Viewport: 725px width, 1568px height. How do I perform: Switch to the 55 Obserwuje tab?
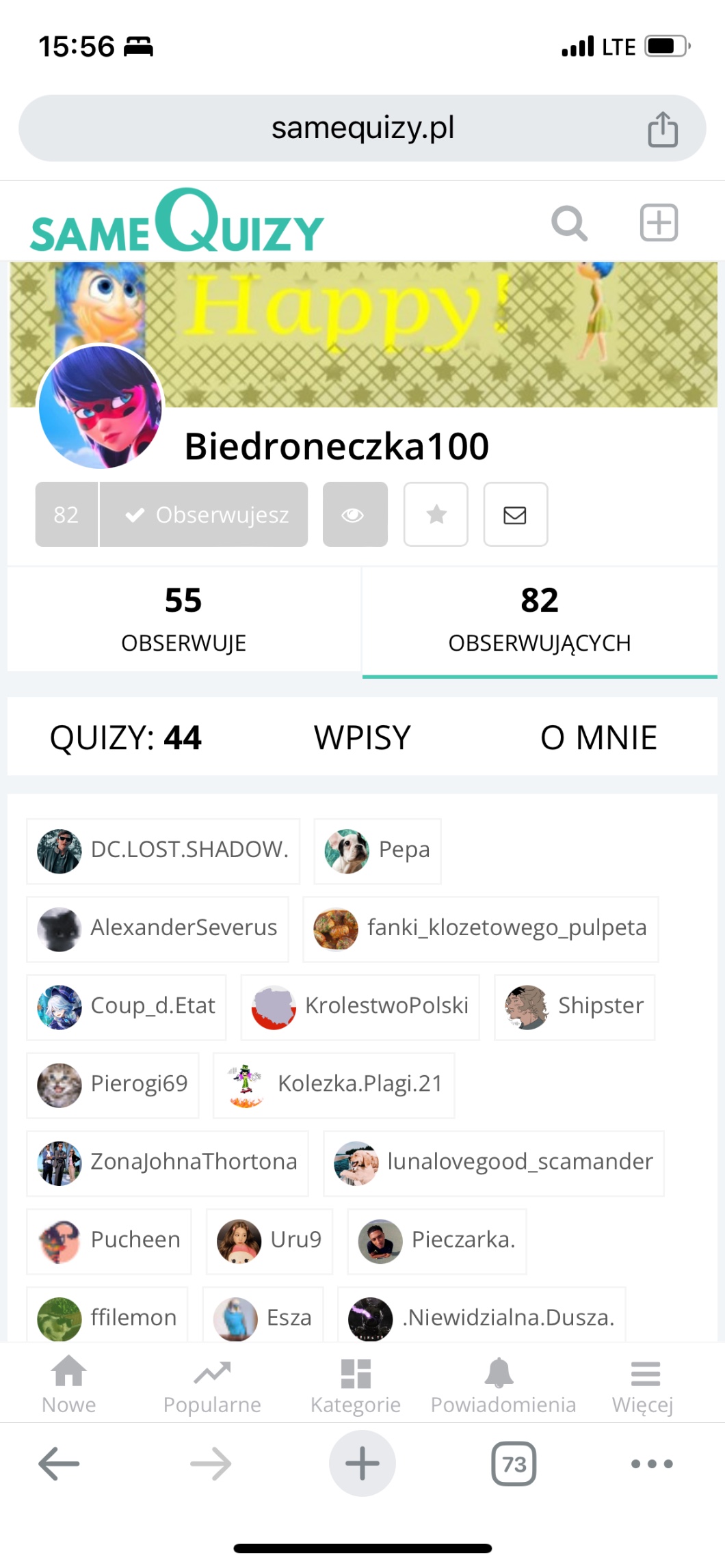[183, 619]
